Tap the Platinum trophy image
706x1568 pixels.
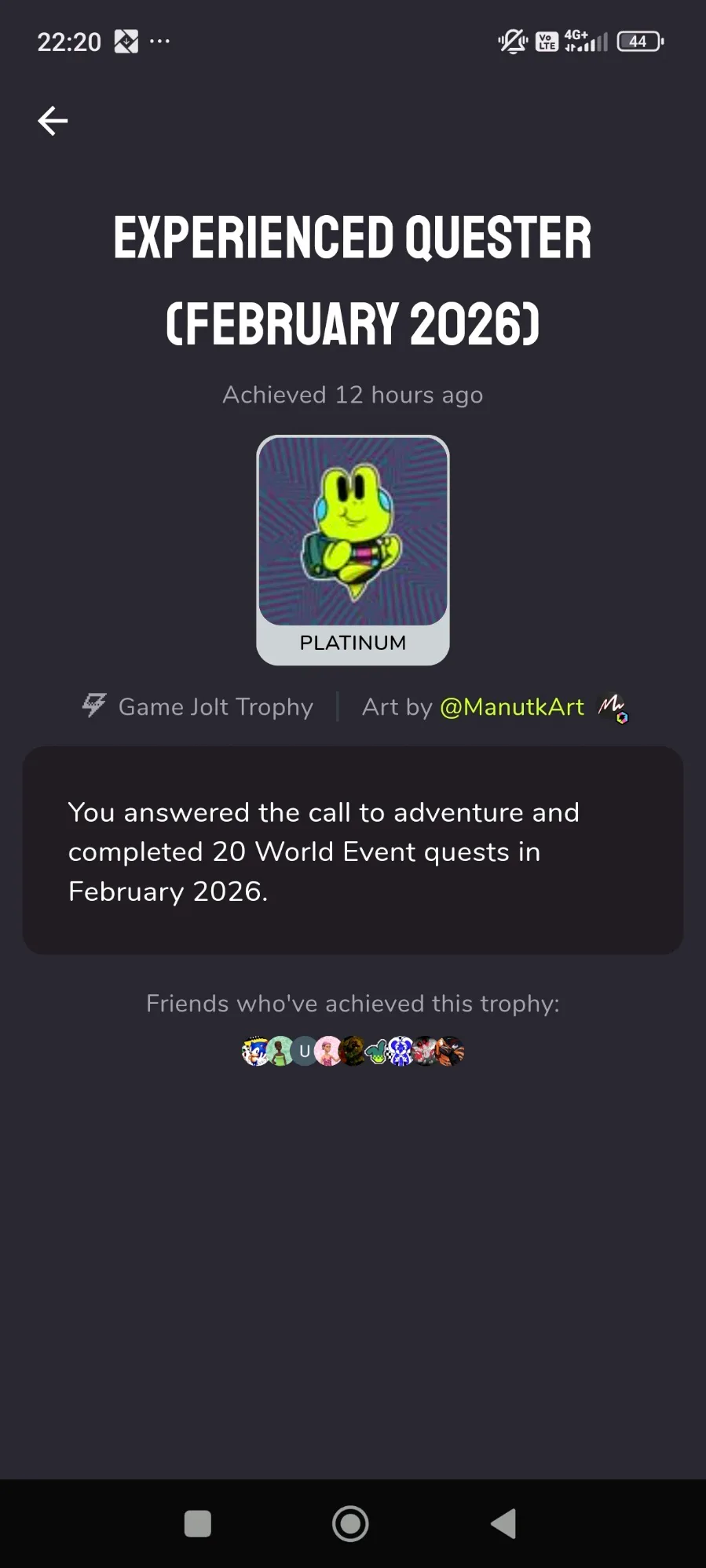[353, 532]
